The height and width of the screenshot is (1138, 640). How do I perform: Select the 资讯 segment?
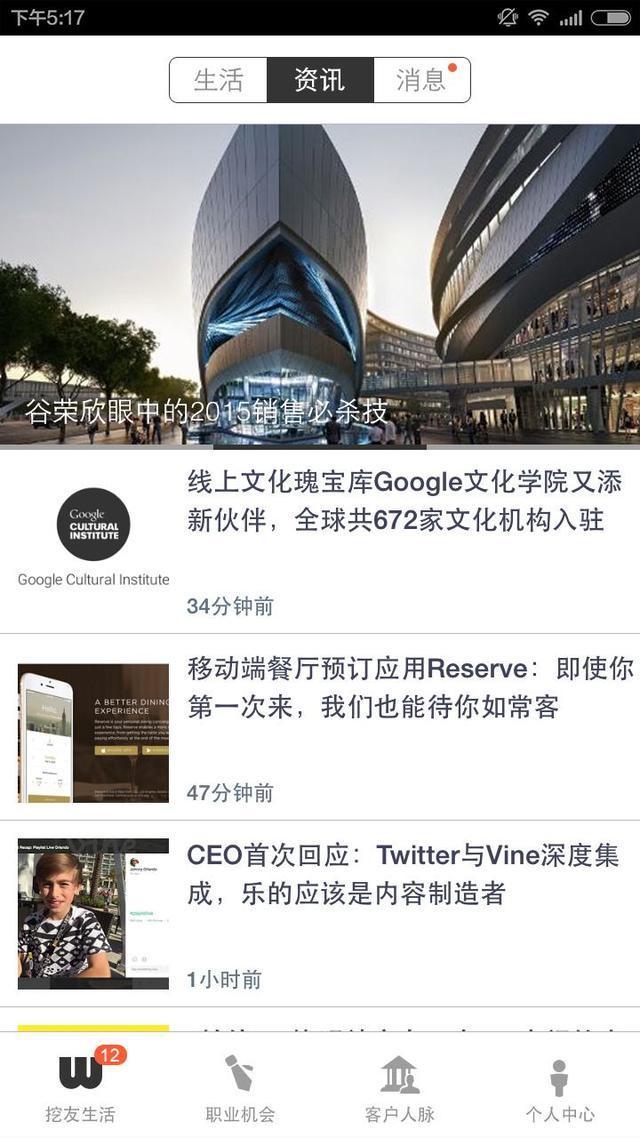pos(320,80)
